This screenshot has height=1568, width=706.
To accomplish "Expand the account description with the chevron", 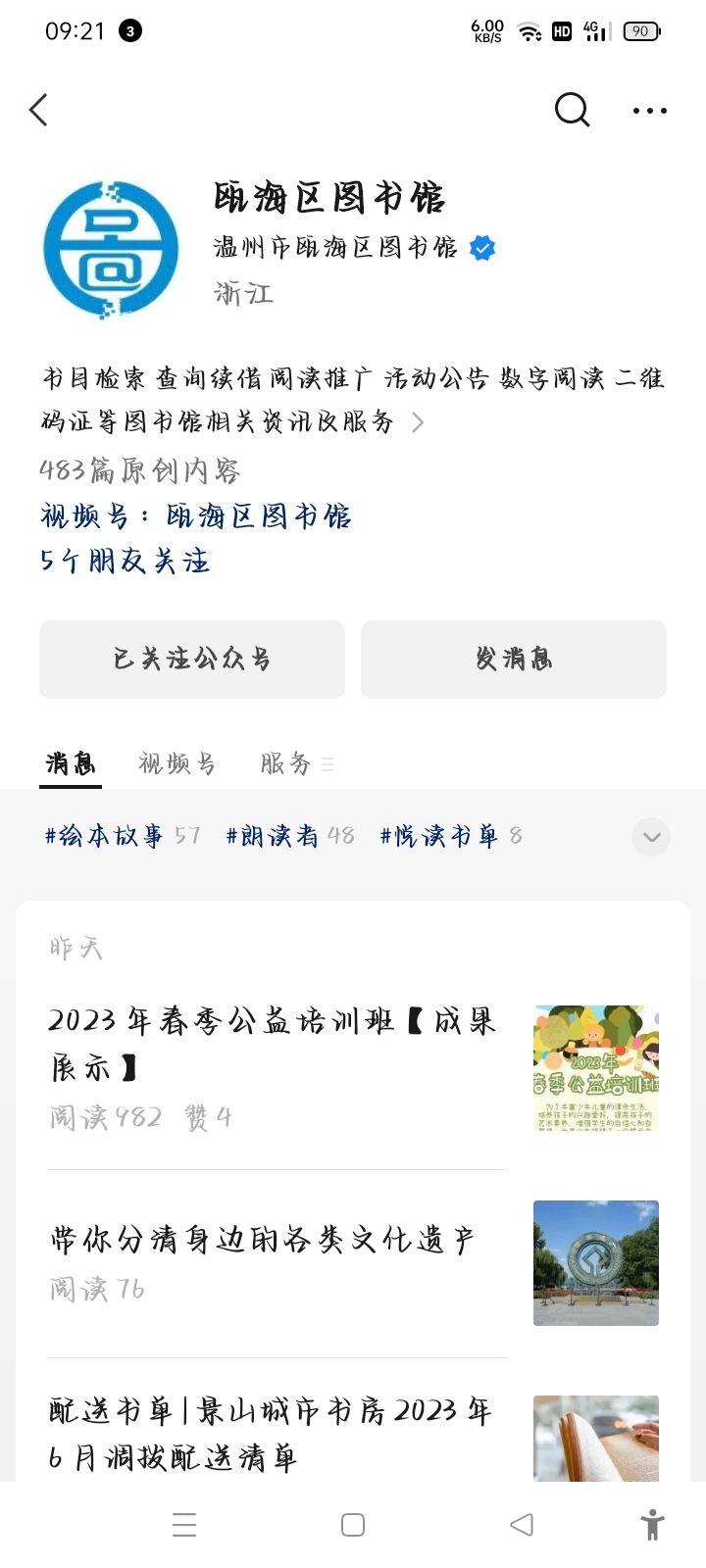I will click(x=418, y=422).
